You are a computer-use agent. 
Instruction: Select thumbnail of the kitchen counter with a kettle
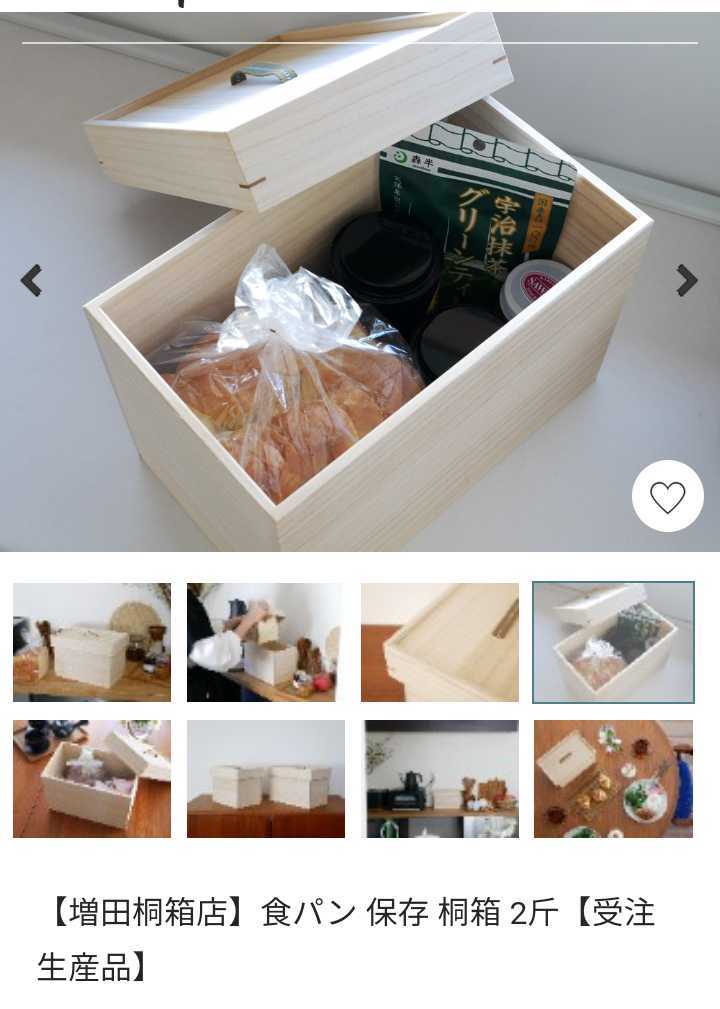440,778
